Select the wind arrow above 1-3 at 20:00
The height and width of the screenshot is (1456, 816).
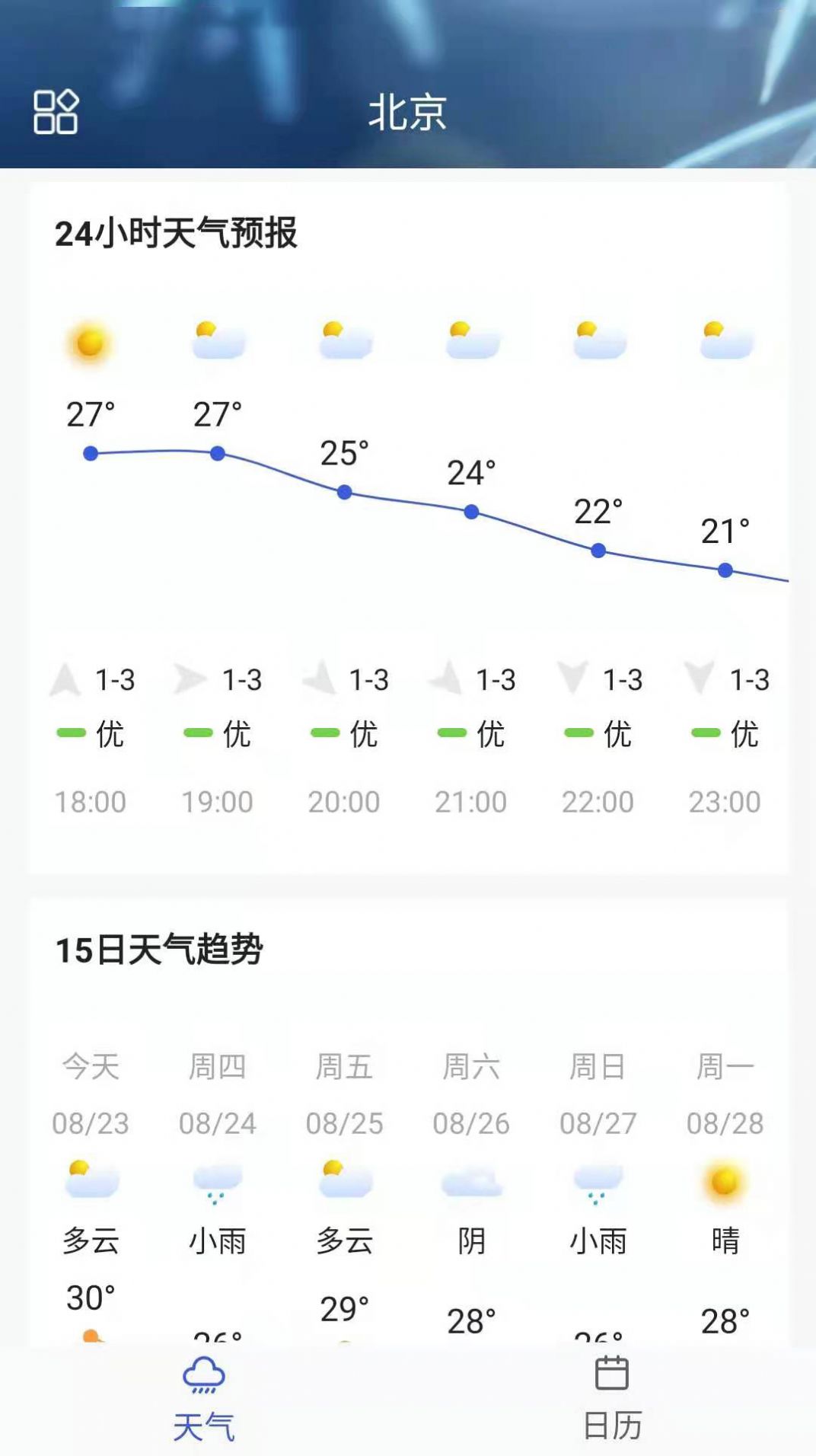coord(320,679)
